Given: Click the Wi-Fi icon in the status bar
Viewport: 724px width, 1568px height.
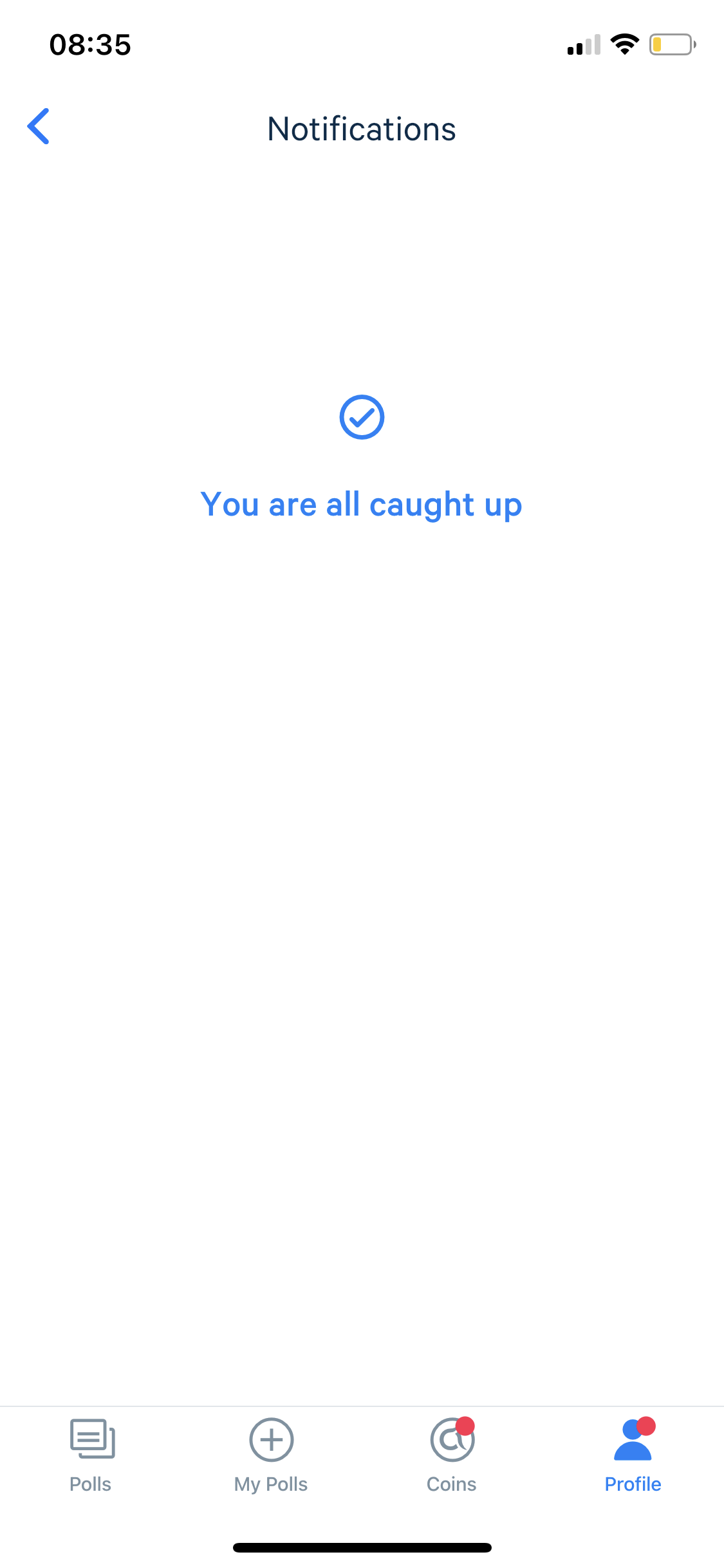Looking at the screenshot, I should tap(623, 44).
